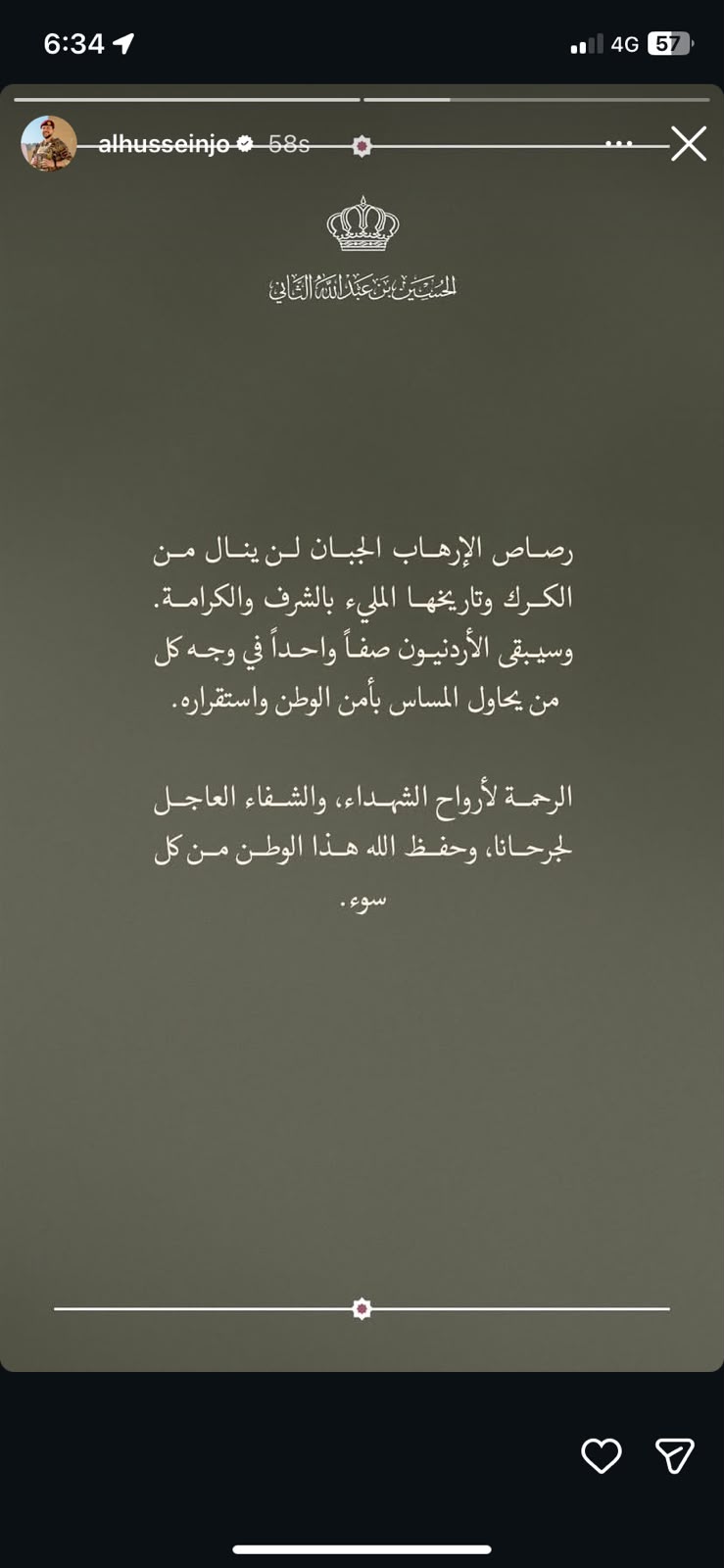Like this story with the heart

(602, 1455)
